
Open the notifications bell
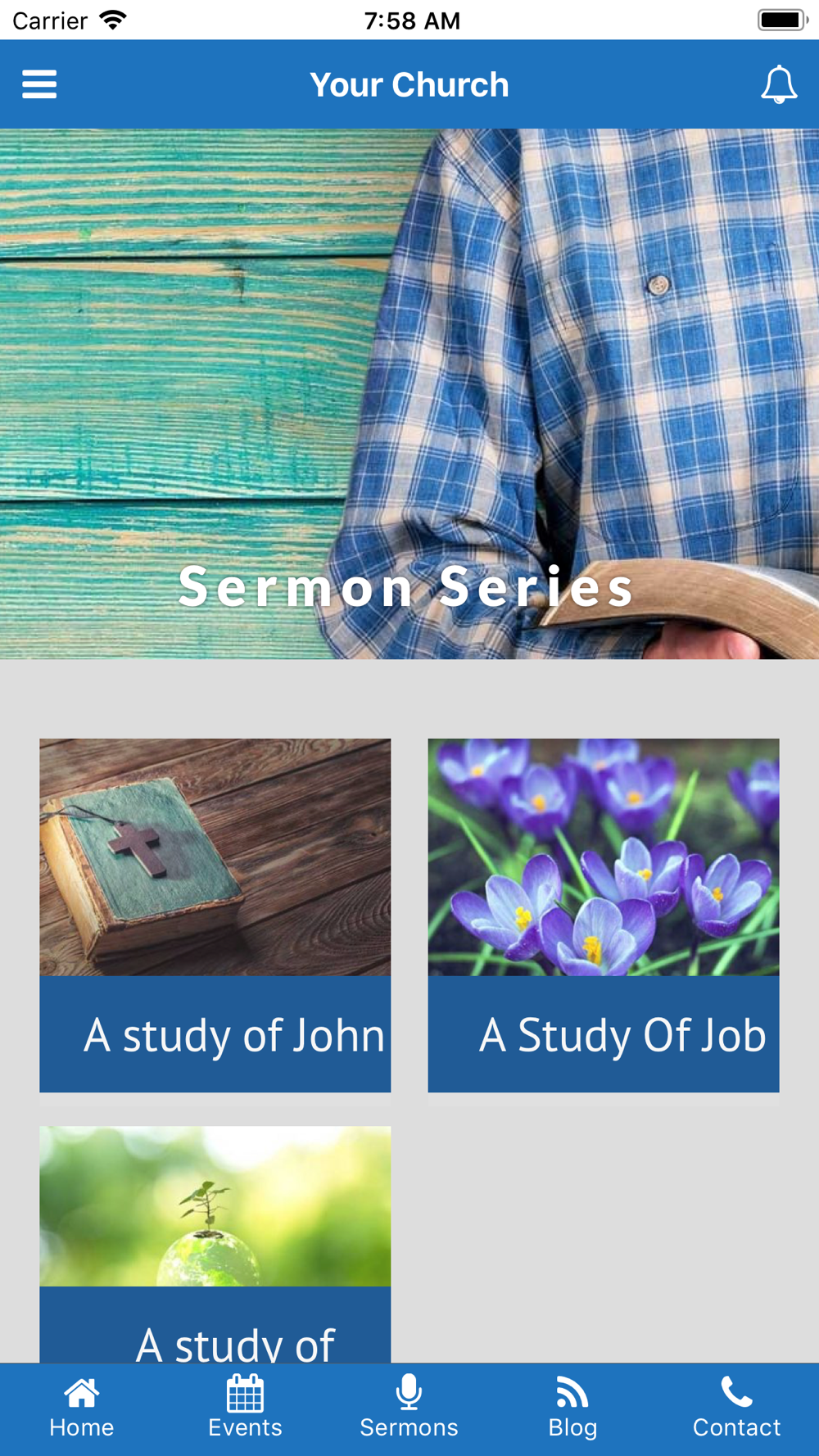(x=778, y=84)
